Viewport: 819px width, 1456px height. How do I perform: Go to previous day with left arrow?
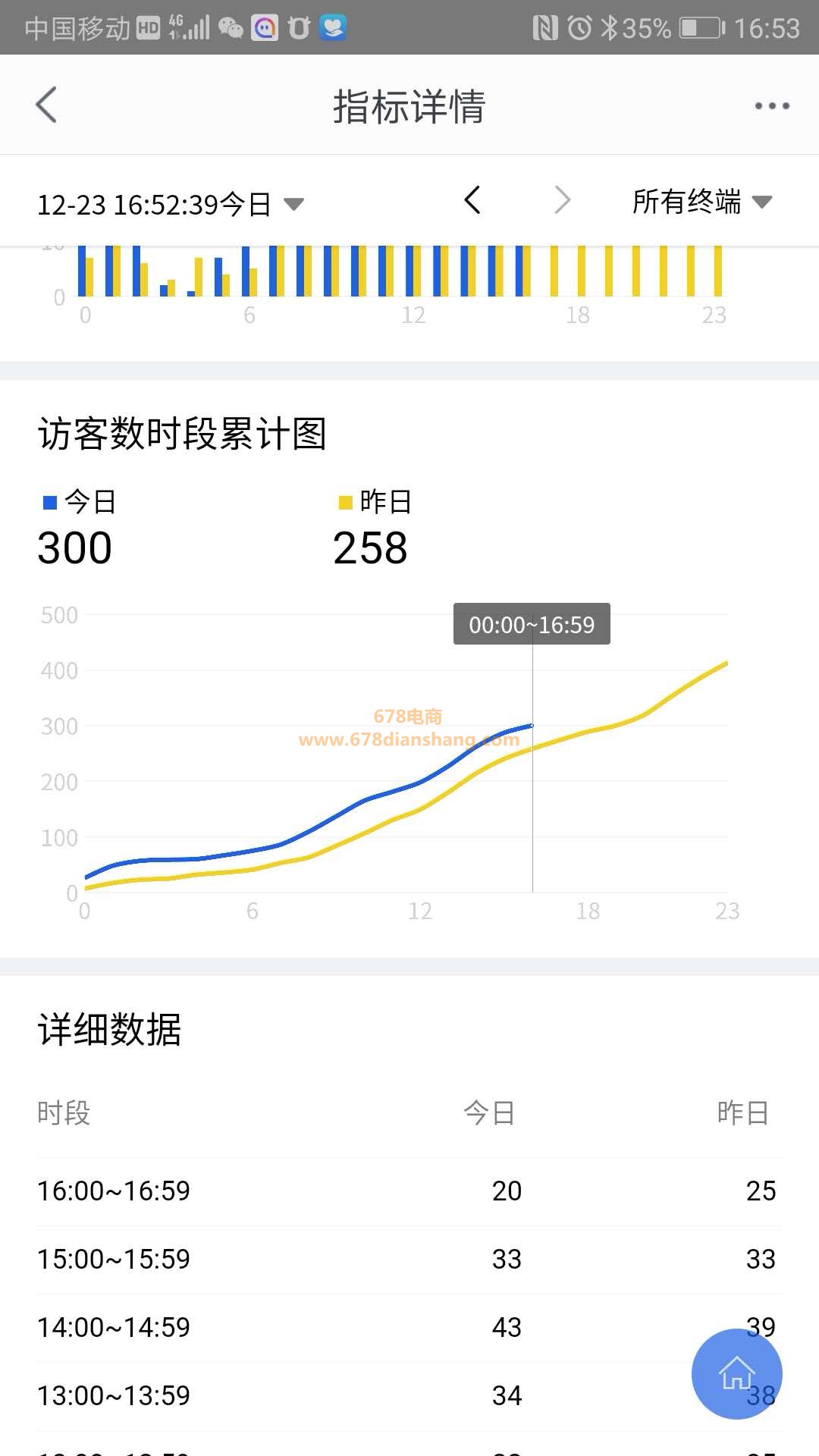472,200
